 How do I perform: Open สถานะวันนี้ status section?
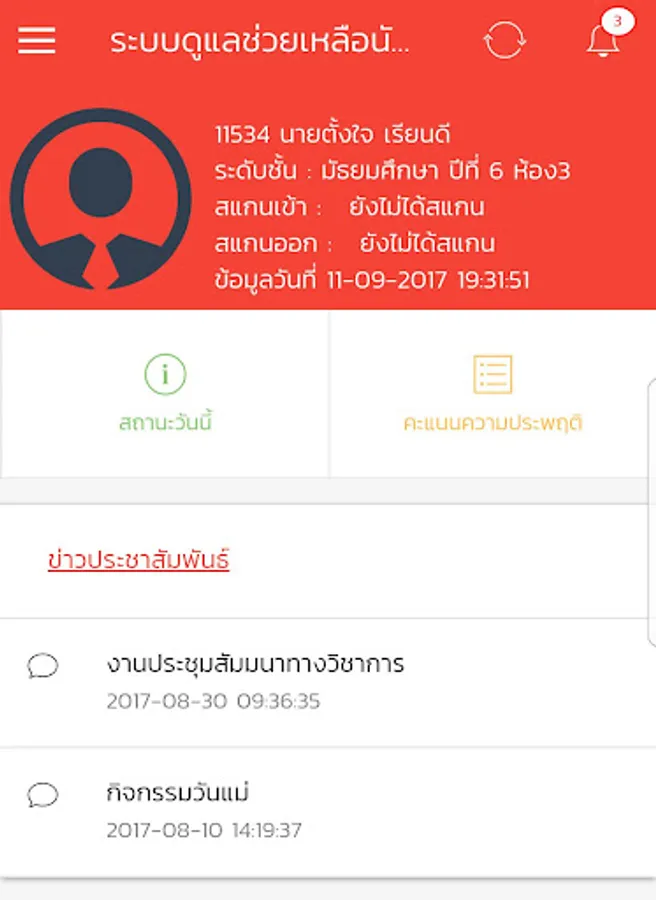click(165, 394)
